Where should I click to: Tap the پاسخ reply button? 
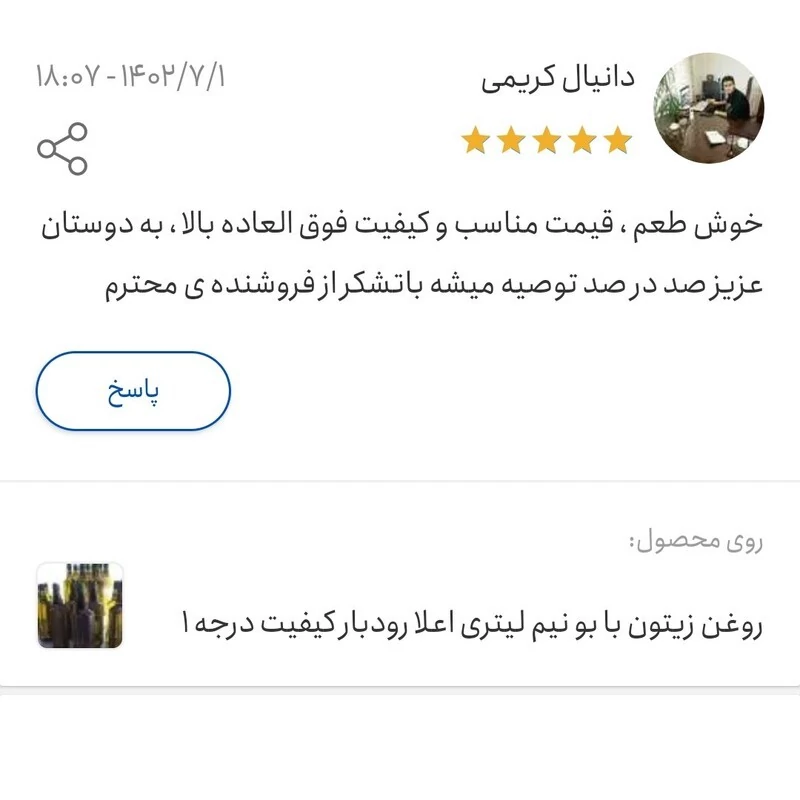[x=133, y=391]
